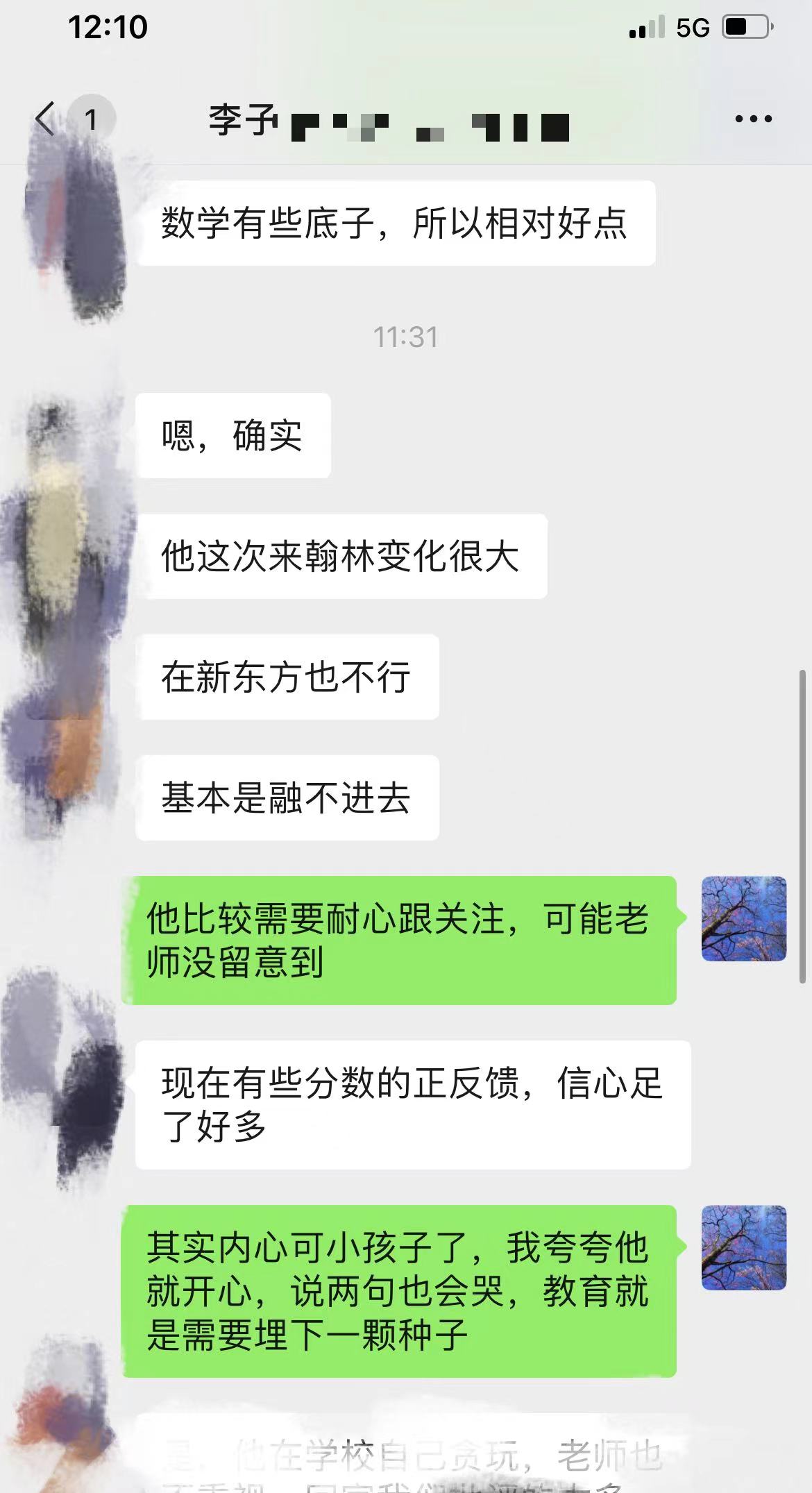812x1493 pixels.
Task: Open the chat's three-dot menu
Action: tap(753, 119)
